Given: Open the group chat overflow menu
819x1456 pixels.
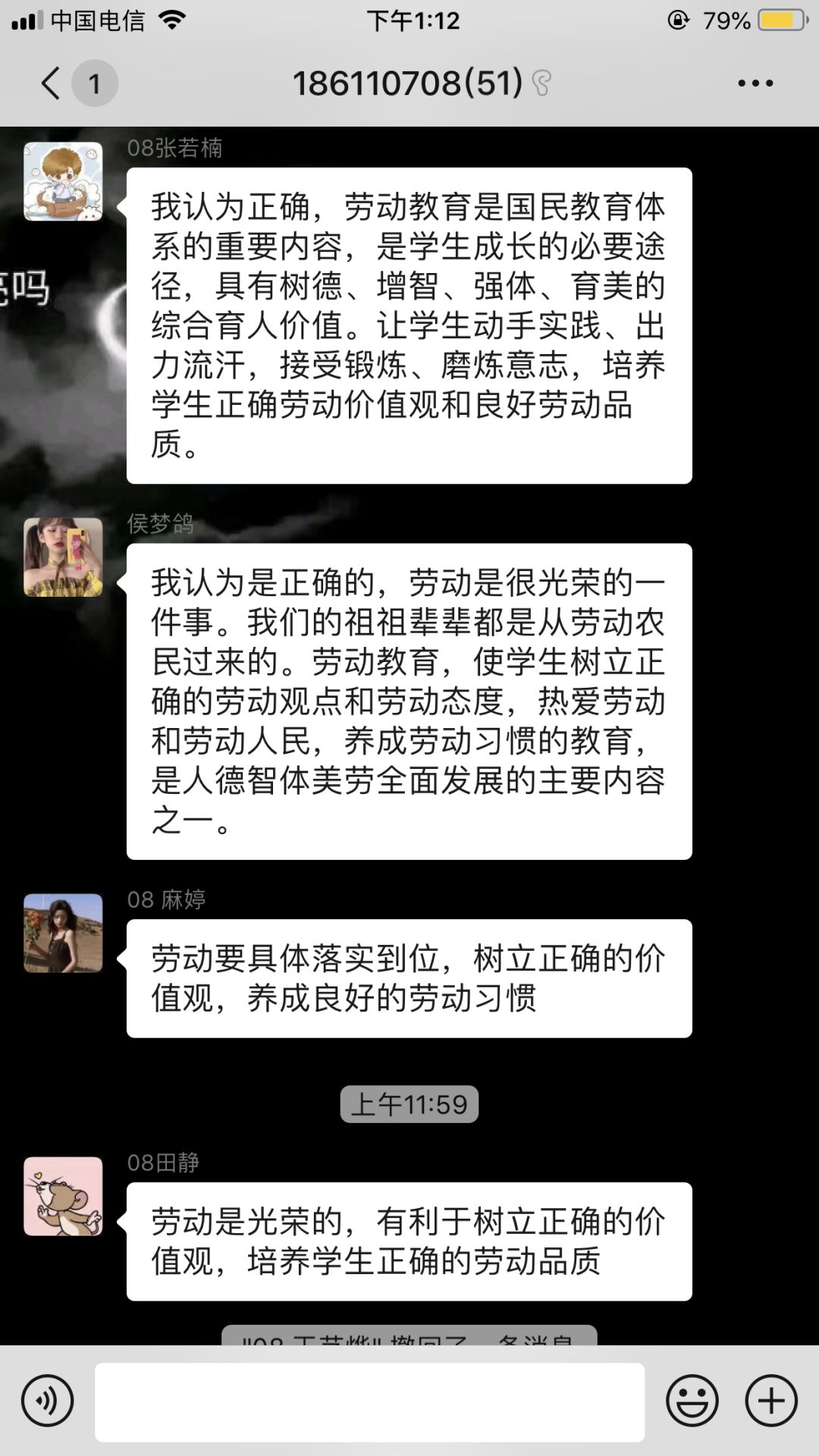Looking at the screenshot, I should [755, 83].
